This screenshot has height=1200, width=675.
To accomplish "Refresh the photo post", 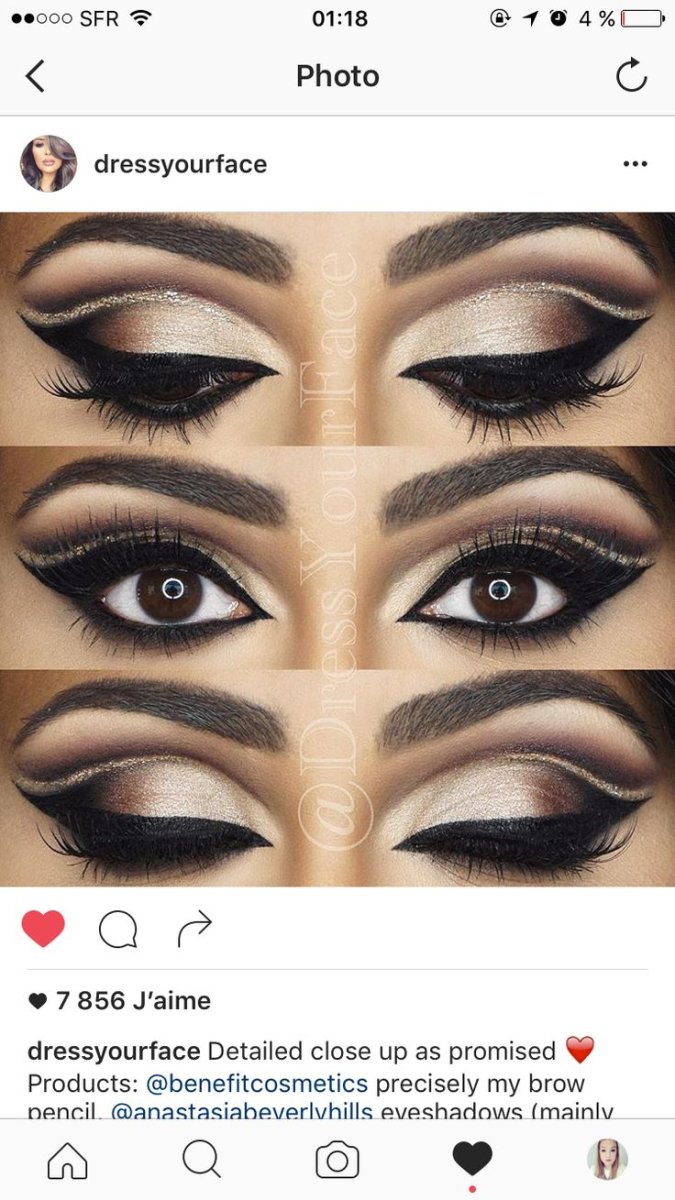I will [631, 76].
